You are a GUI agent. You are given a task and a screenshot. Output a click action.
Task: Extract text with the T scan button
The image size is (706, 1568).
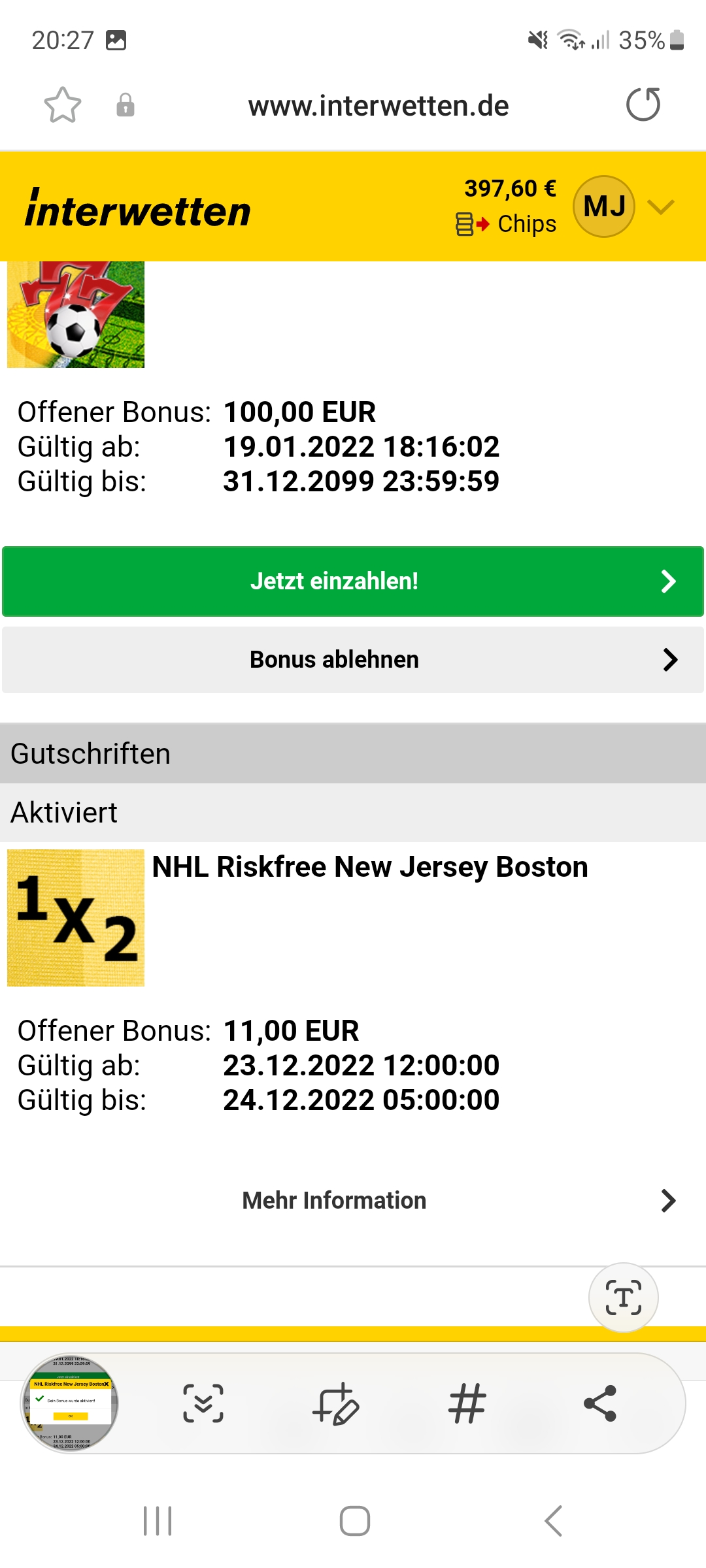(x=623, y=1298)
